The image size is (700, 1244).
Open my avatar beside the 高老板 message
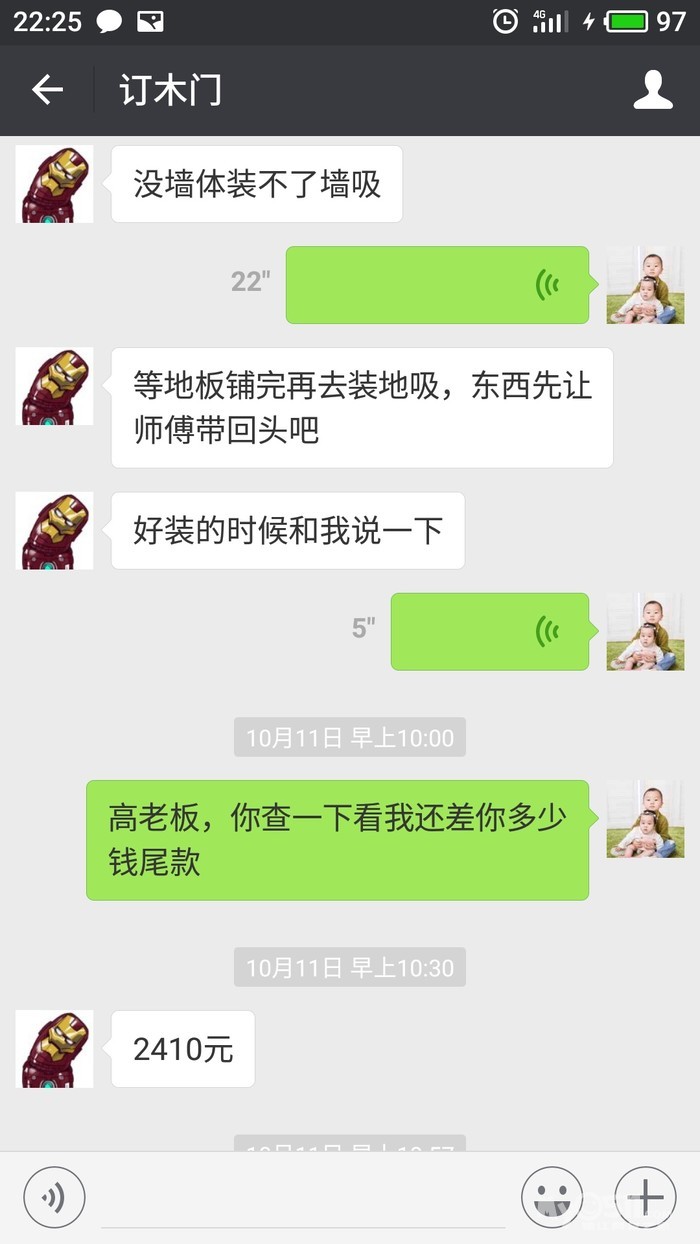point(645,819)
